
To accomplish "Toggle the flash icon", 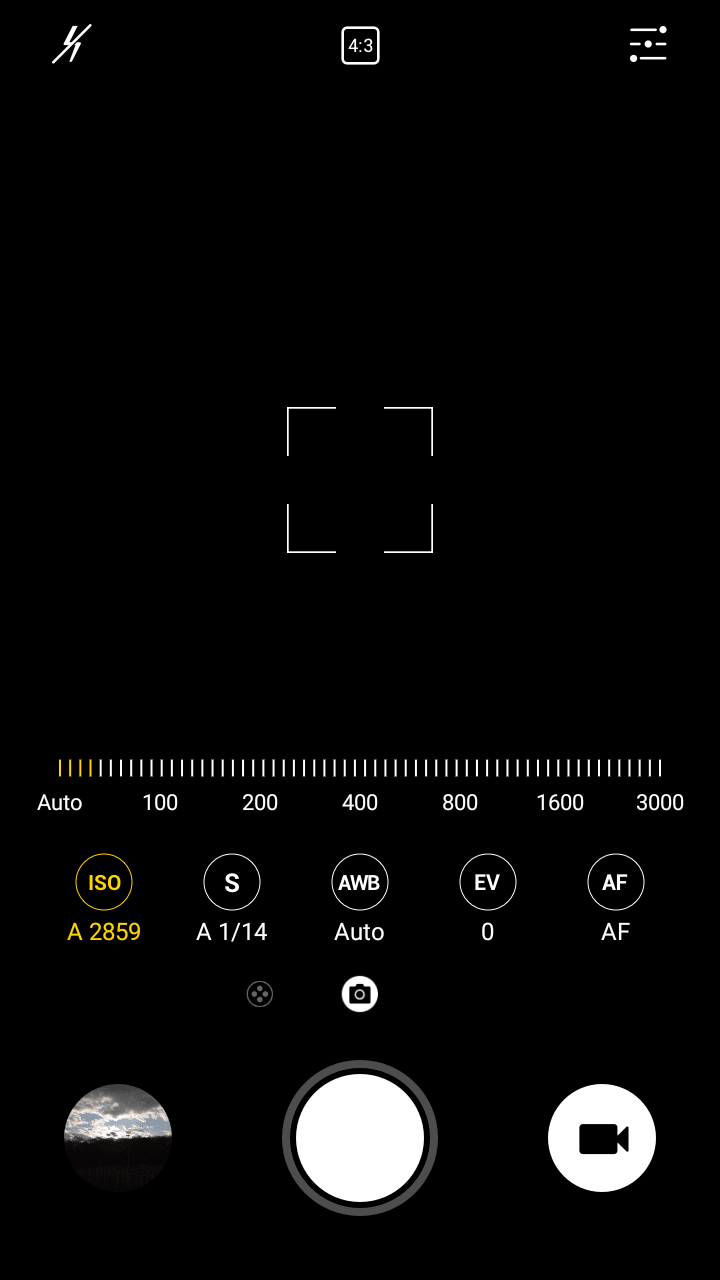I will 72,45.
